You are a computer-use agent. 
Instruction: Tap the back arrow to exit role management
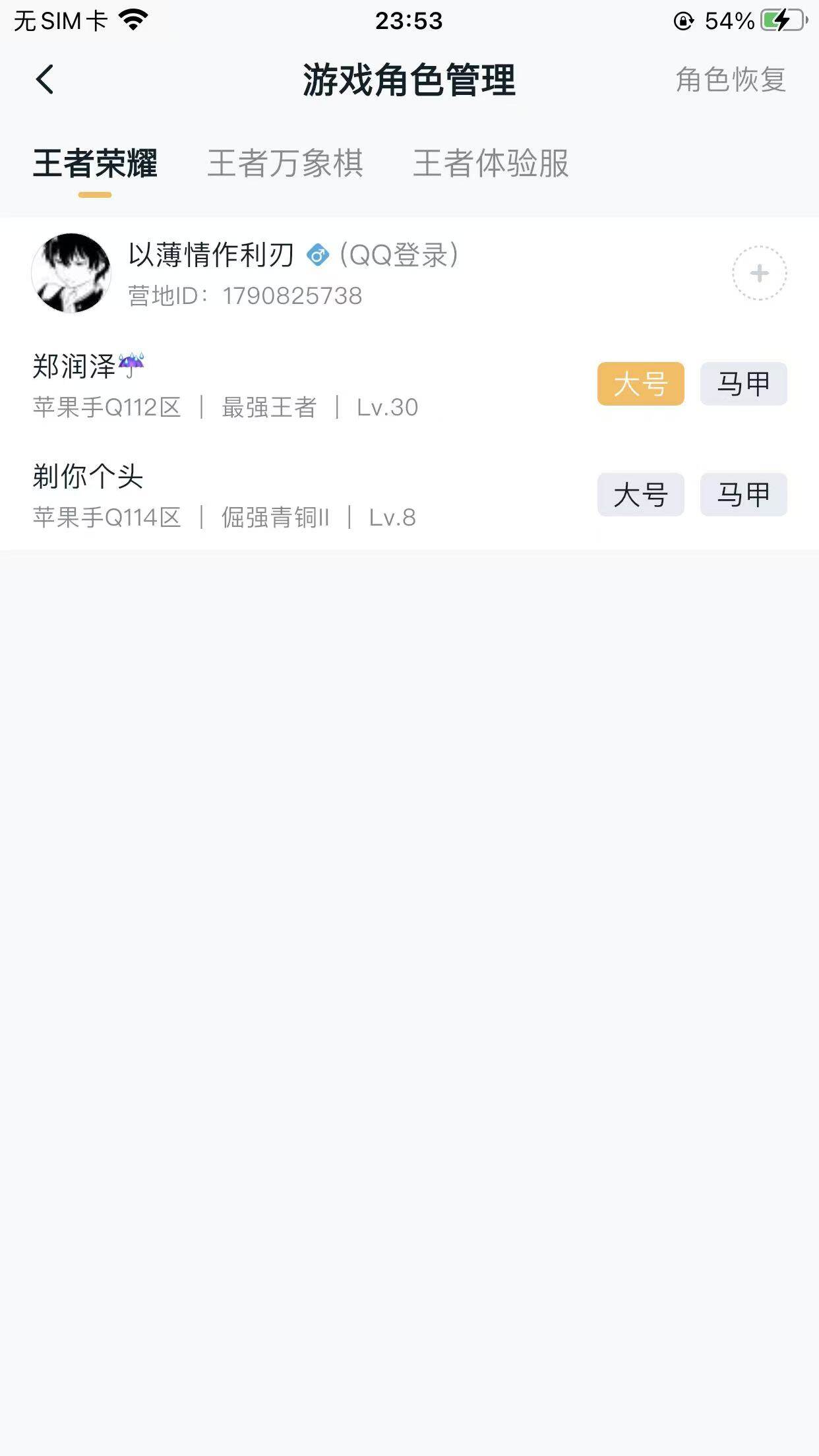[44, 78]
